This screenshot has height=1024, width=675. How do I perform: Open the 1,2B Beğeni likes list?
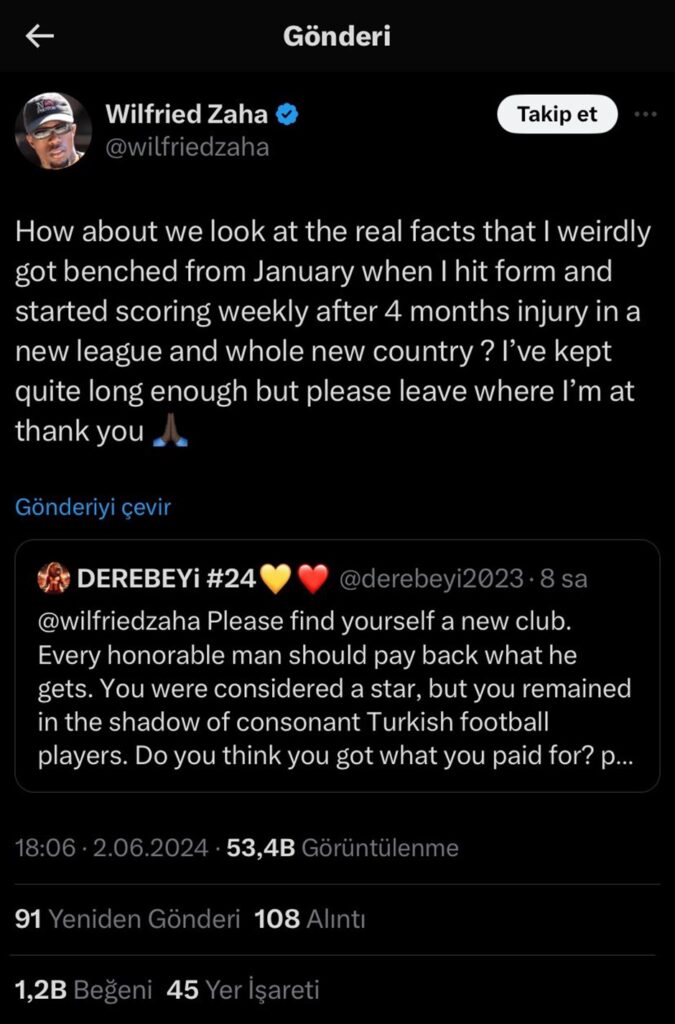[84, 990]
